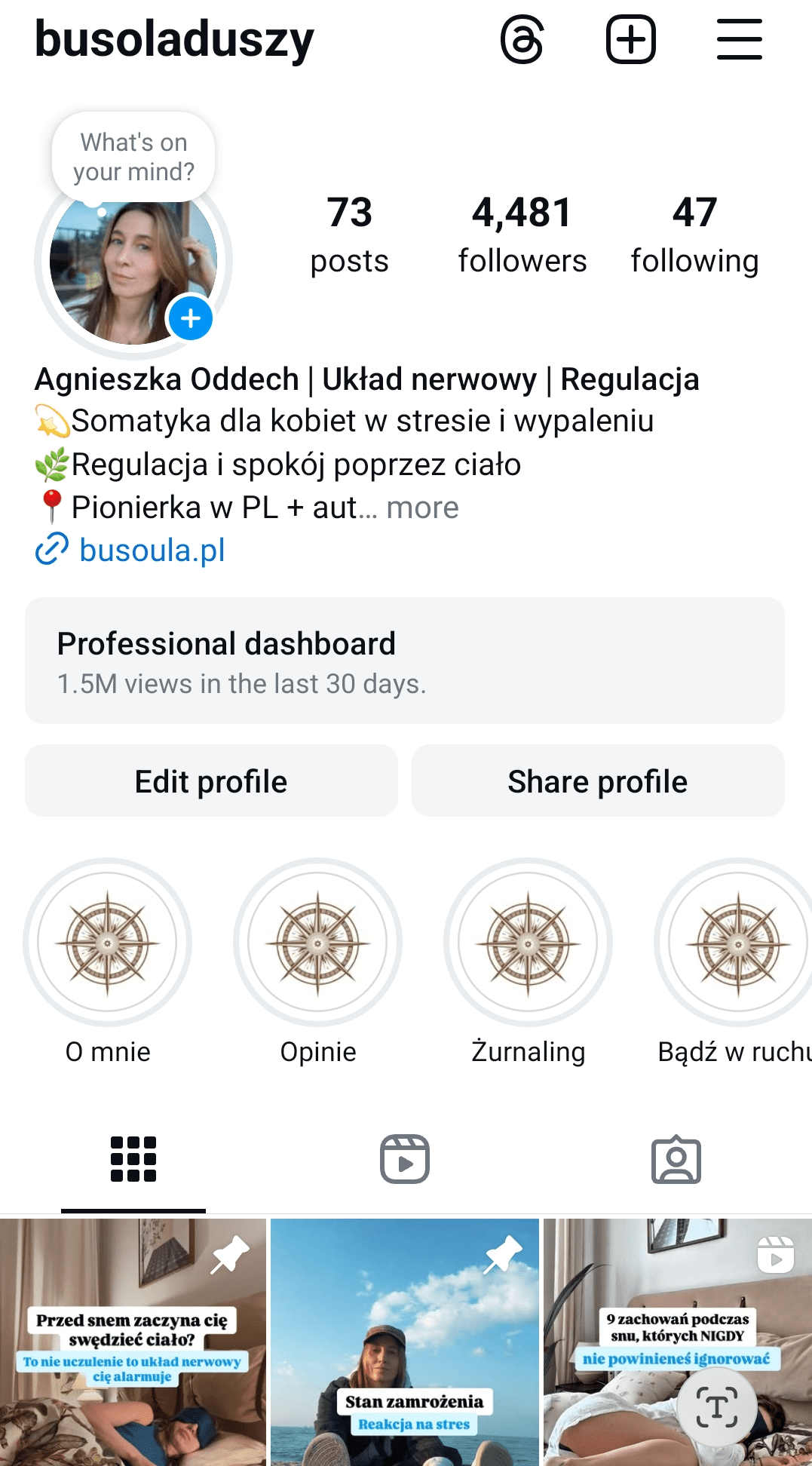Open the Professional dashboard card
The height and width of the screenshot is (1466, 812).
[x=405, y=661]
